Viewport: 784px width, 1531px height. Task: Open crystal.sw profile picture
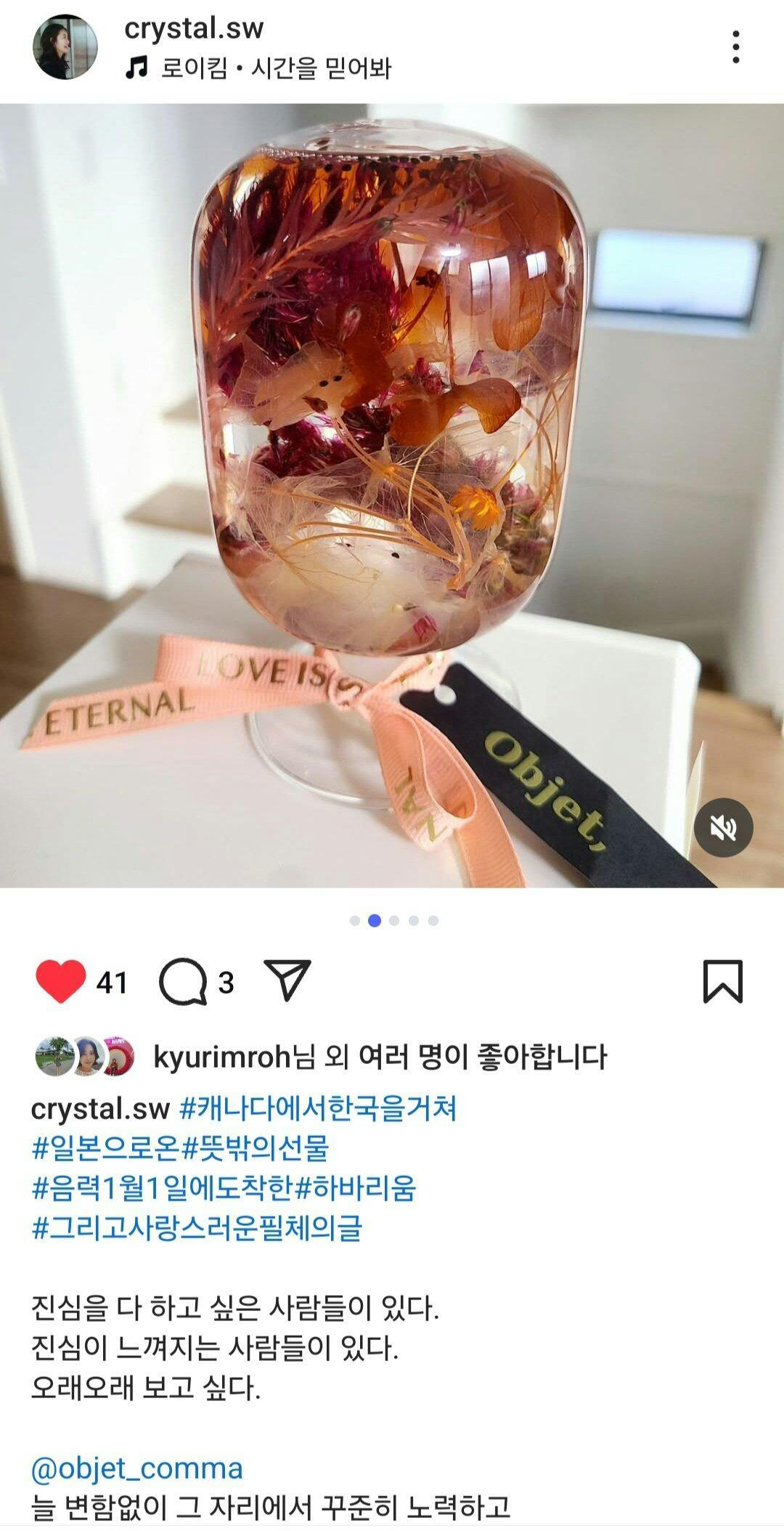(x=65, y=47)
